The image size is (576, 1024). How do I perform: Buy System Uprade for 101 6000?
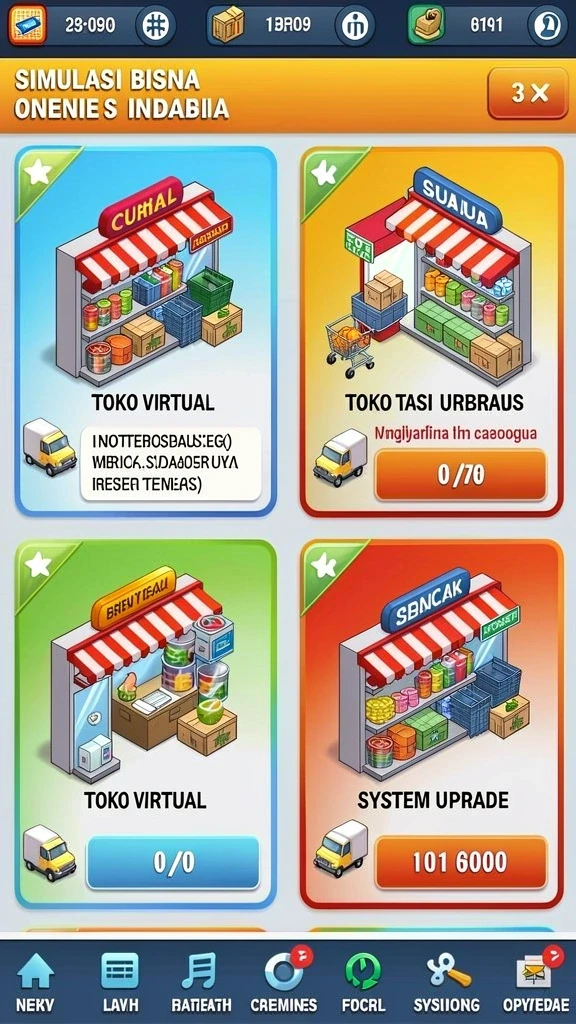click(x=460, y=863)
